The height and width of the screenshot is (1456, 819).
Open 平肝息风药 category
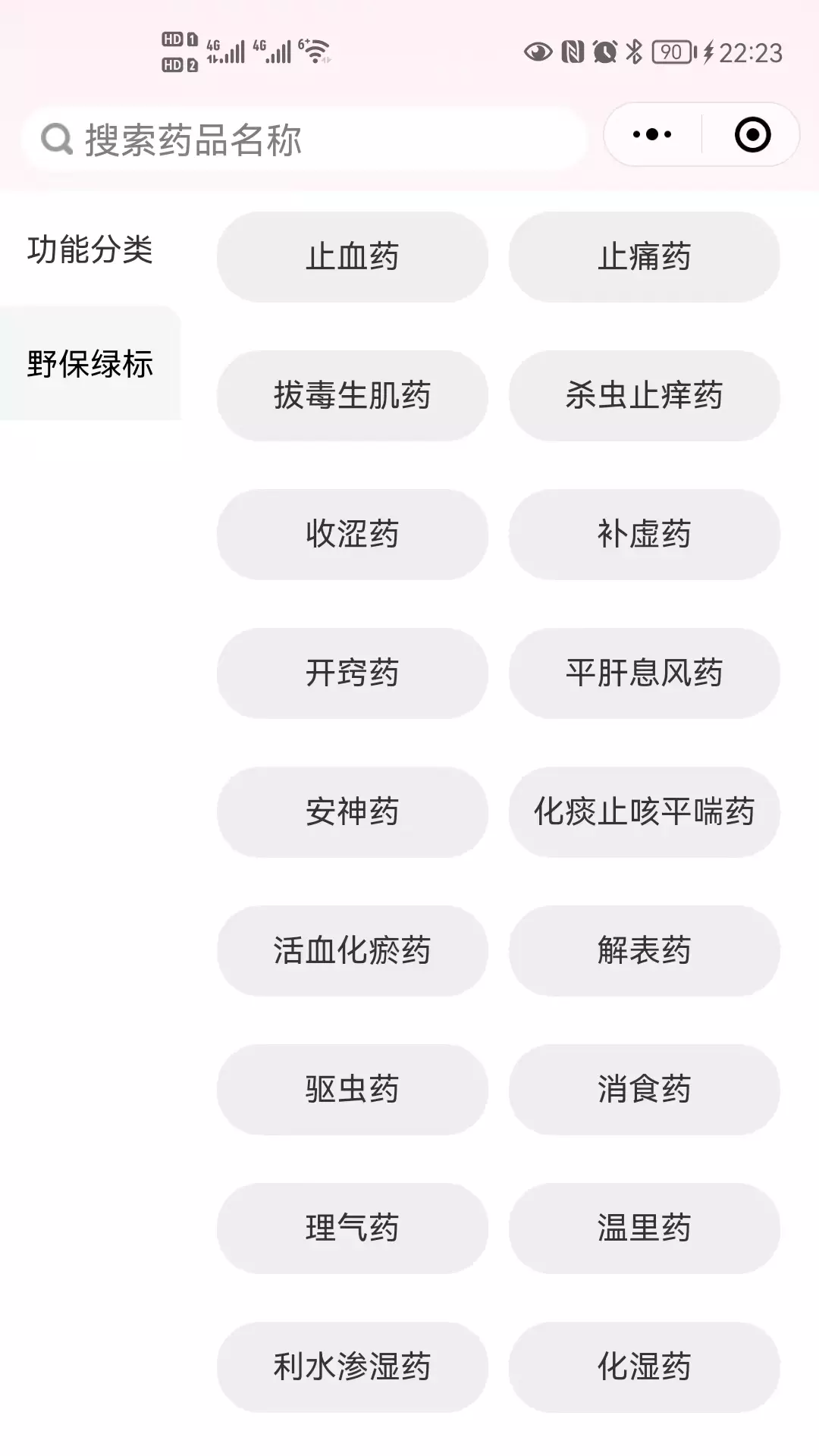point(644,673)
